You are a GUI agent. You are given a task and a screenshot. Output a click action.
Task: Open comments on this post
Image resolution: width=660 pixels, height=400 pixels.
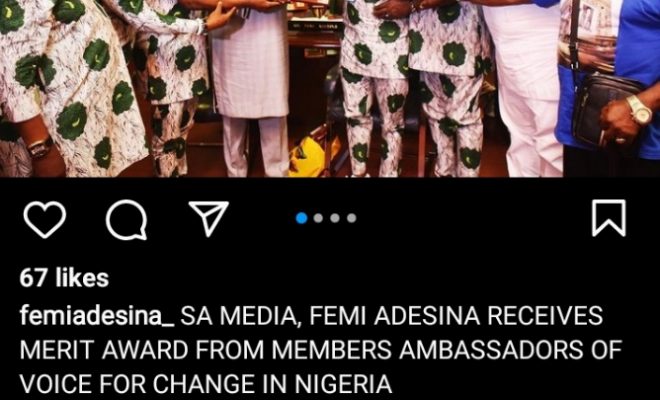pyautogui.click(x=126, y=219)
